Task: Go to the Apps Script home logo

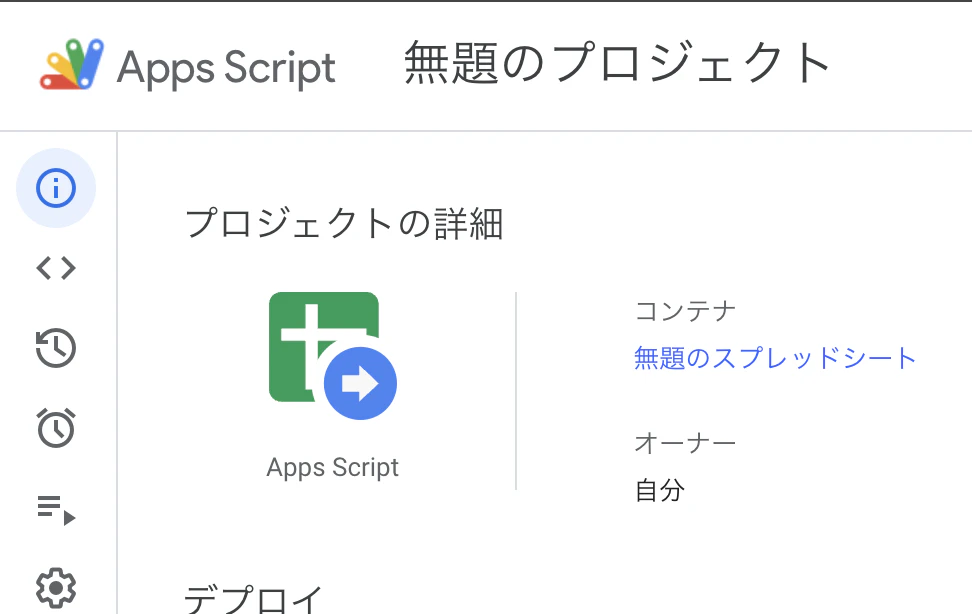Action: click(x=188, y=66)
